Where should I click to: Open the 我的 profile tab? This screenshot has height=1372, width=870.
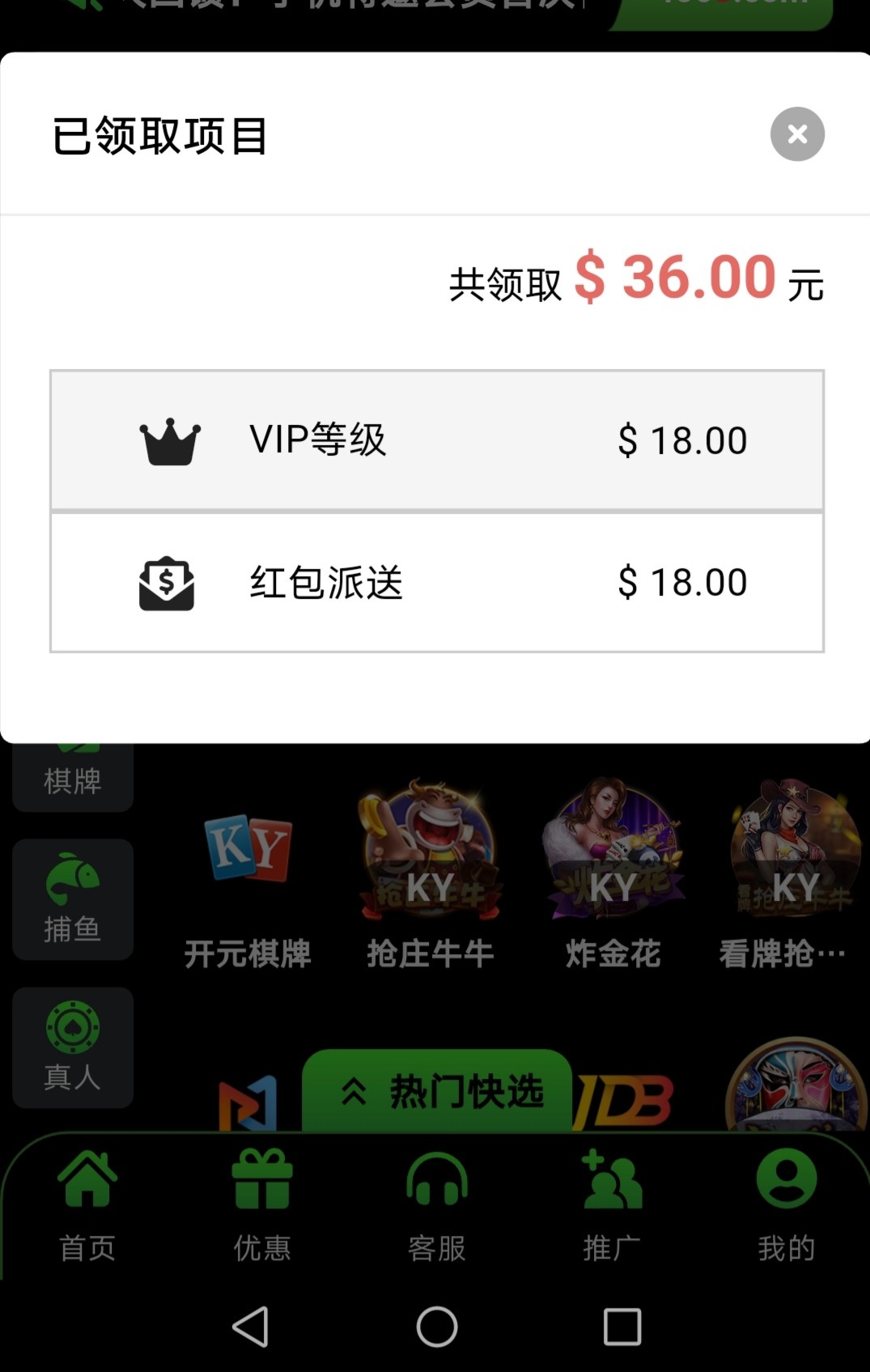click(786, 1206)
